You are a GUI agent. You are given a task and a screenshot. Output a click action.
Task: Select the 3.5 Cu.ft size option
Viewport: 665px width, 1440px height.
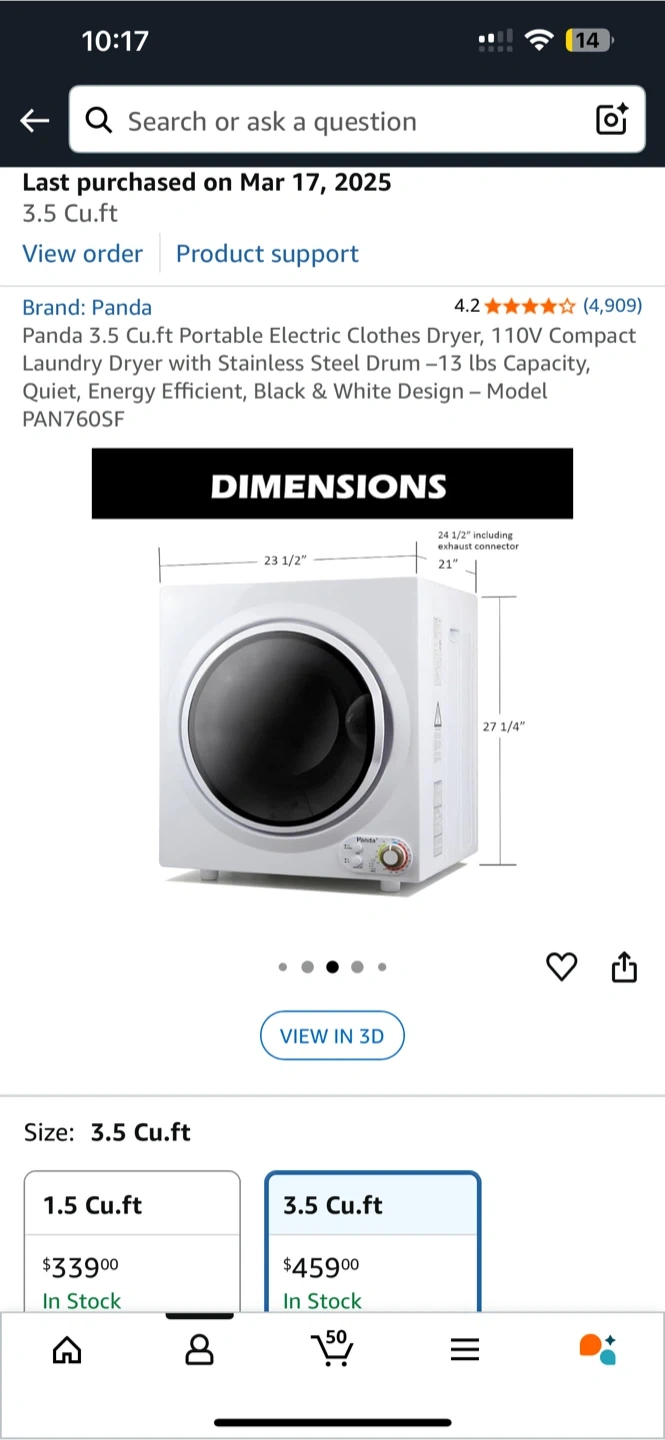[x=372, y=1240]
